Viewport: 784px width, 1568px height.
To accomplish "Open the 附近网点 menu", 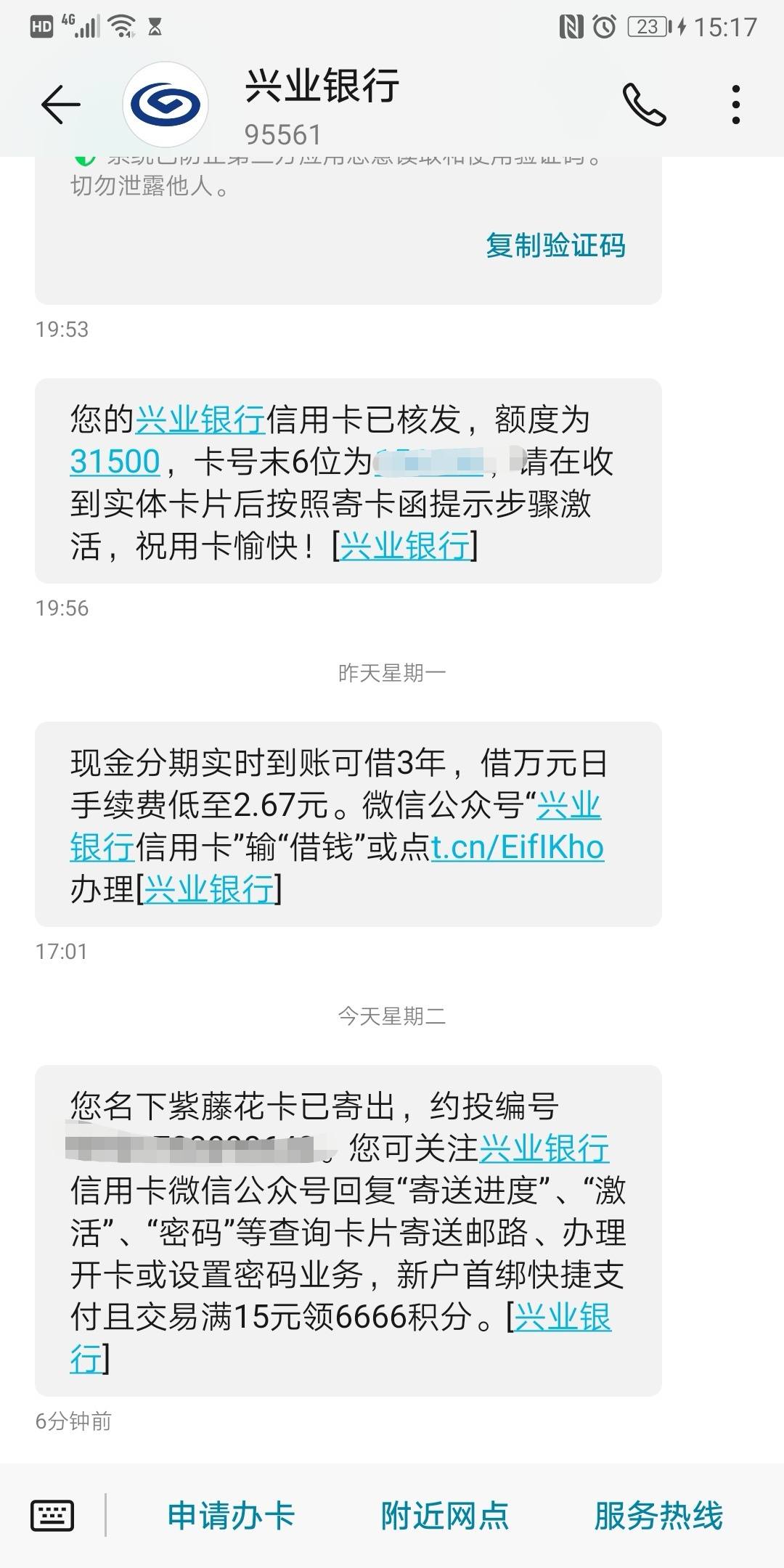I will point(445,1516).
